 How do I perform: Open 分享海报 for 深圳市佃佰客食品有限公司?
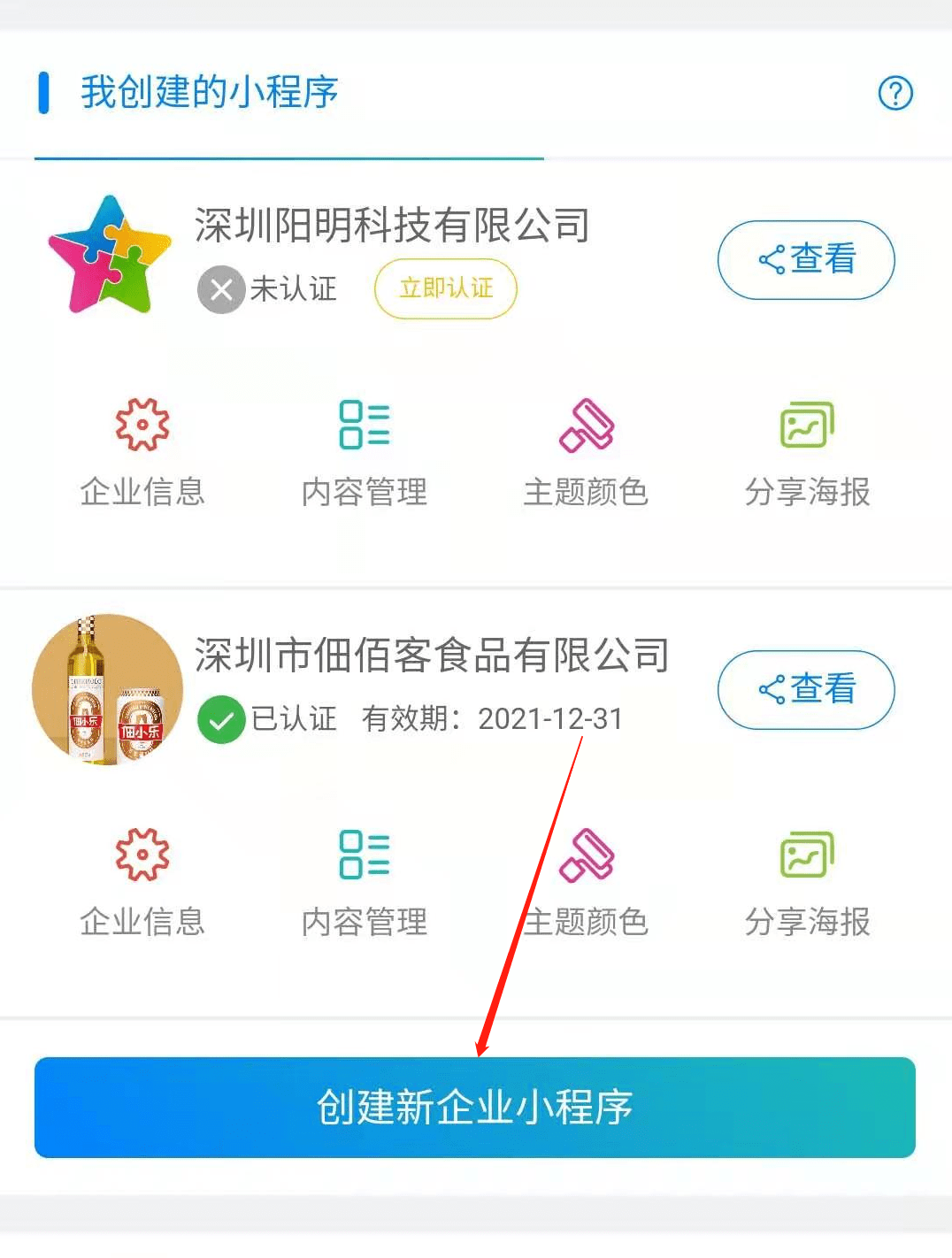[x=807, y=881]
